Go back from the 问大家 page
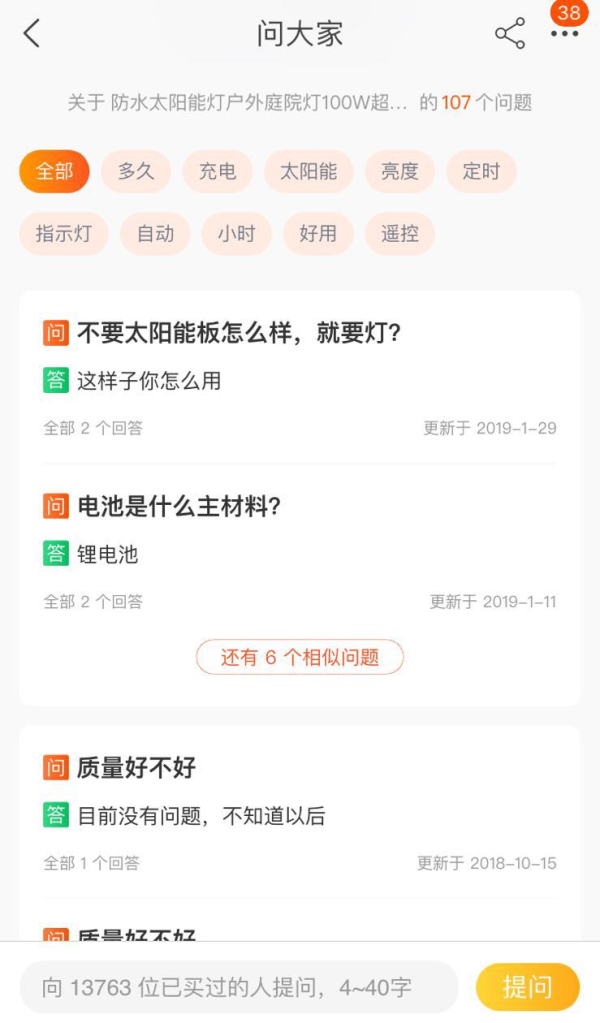This screenshot has height=1023, width=600. (x=32, y=34)
